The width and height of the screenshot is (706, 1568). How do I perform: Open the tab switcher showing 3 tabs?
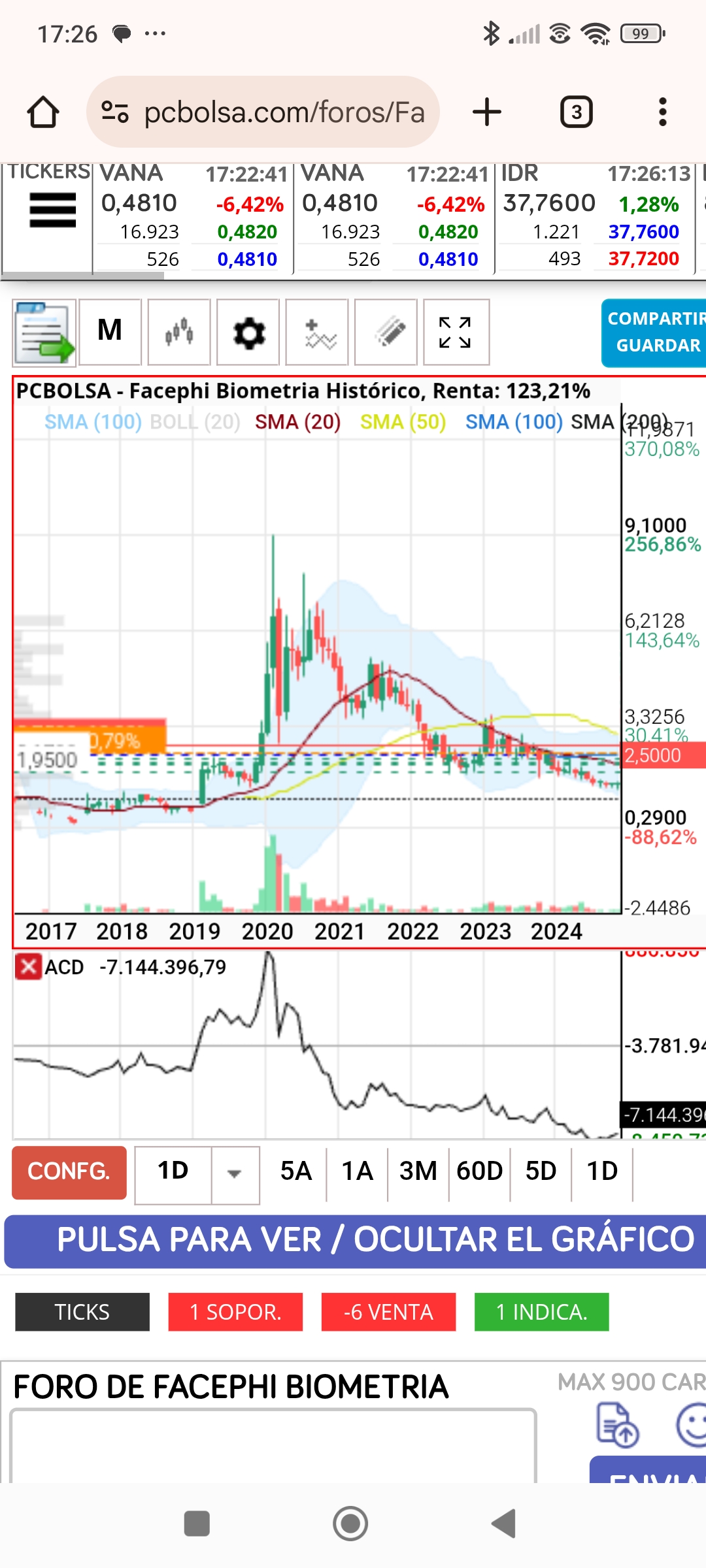point(577,112)
